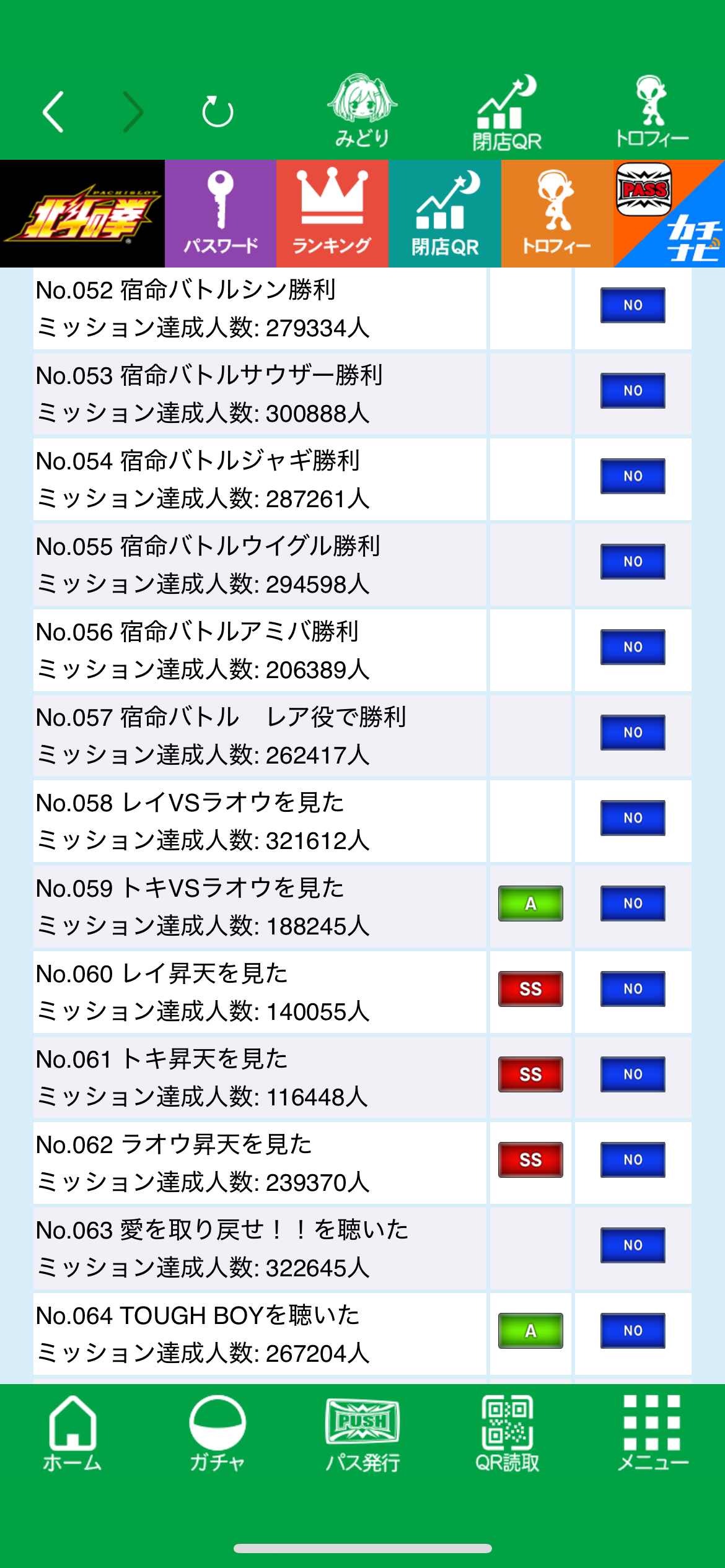Open the purple パスワード tile

[x=221, y=214]
